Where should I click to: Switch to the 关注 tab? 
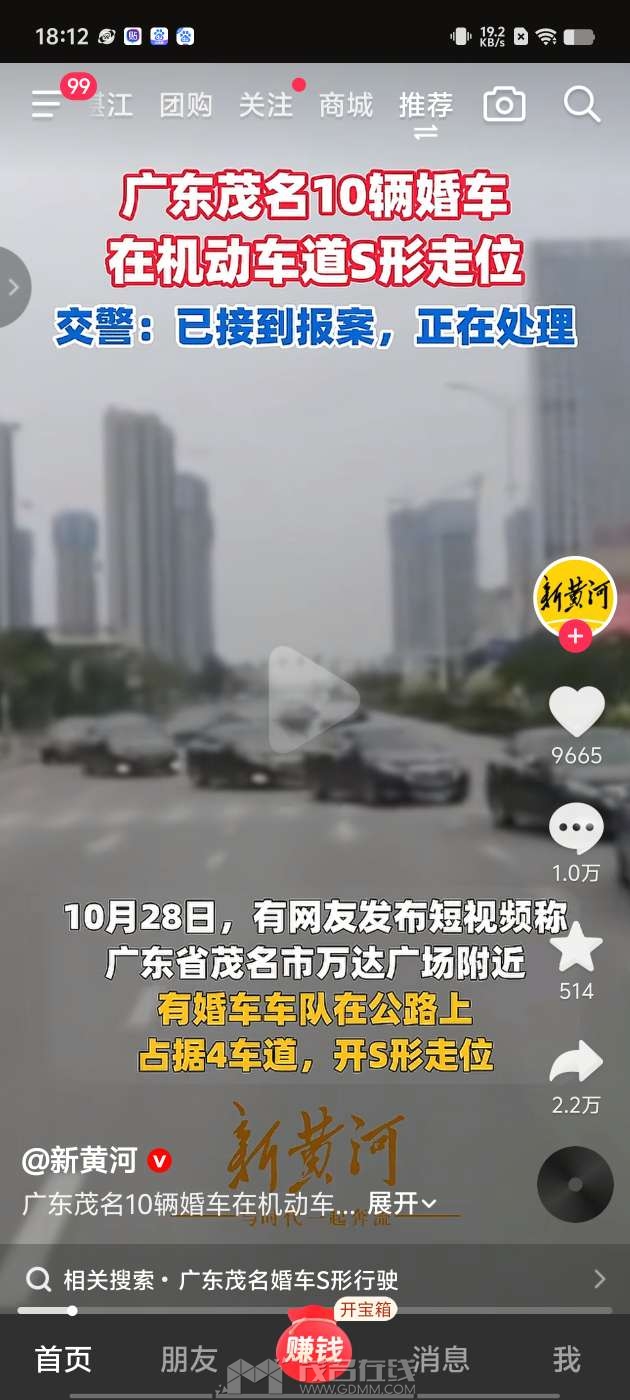coord(266,105)
